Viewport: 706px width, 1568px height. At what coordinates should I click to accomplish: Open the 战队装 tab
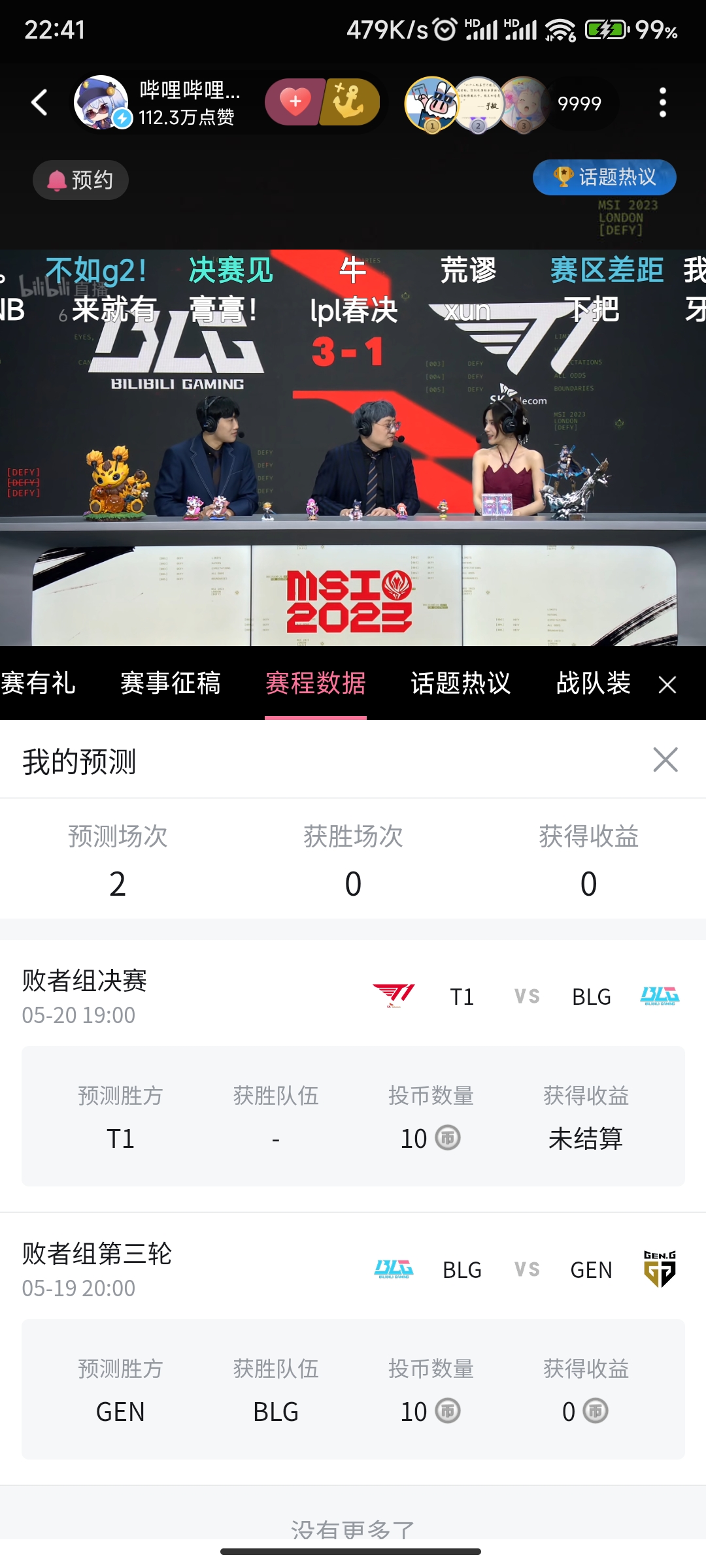[594, 683]
